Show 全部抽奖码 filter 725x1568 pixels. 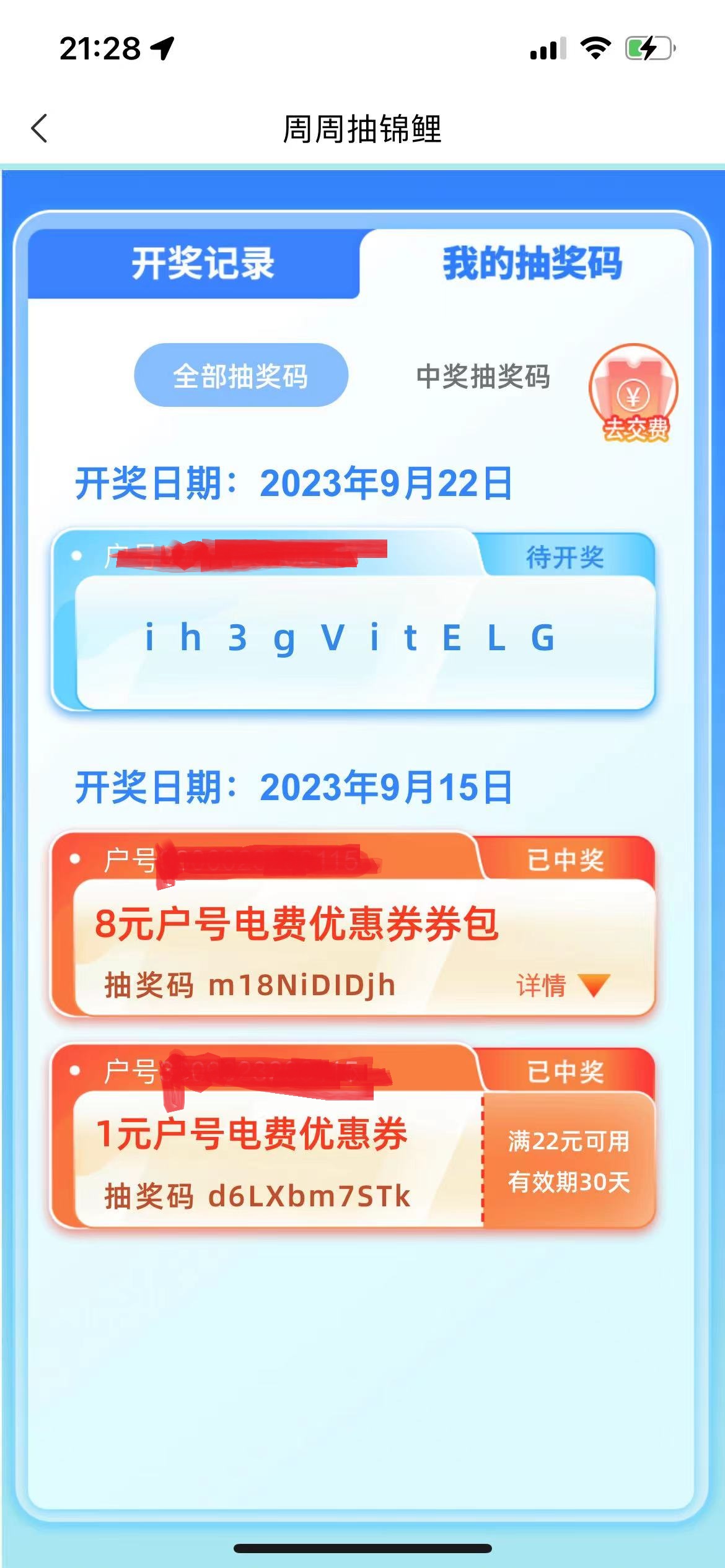click(241, 376)
